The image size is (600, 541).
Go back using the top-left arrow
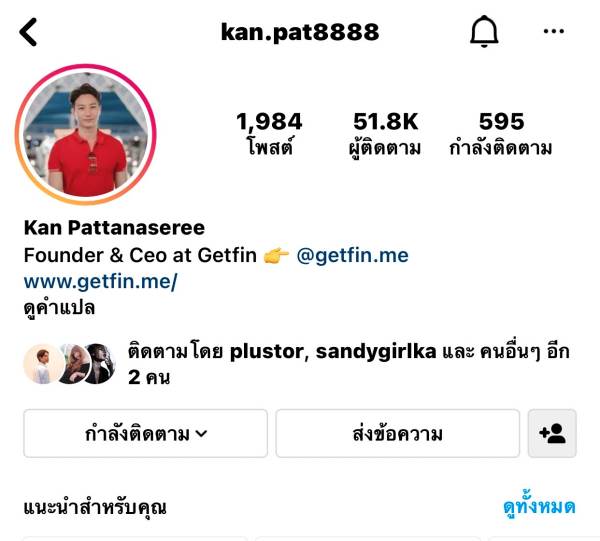click(x=28, y=32)
